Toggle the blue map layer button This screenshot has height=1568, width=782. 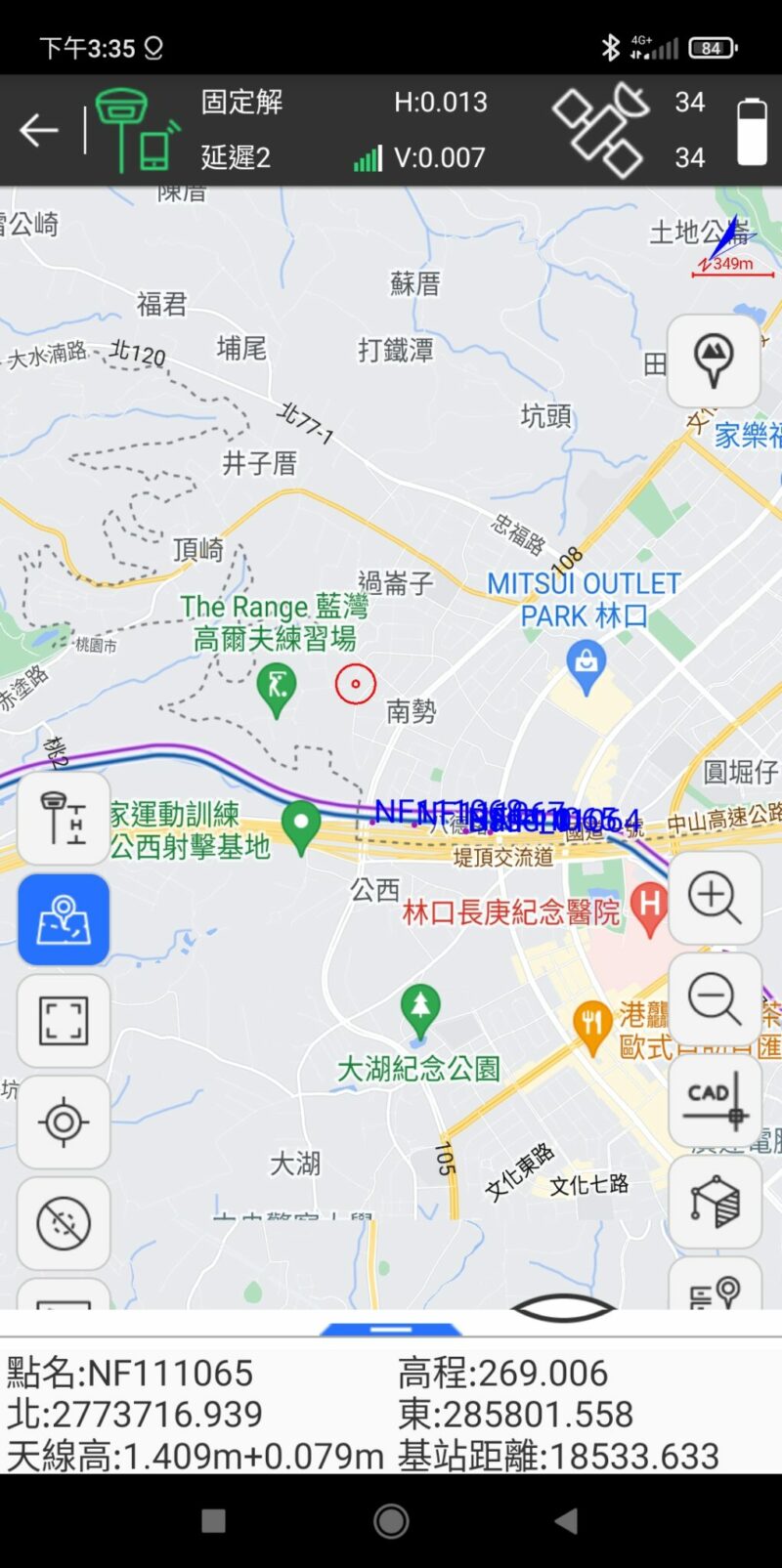64,920
